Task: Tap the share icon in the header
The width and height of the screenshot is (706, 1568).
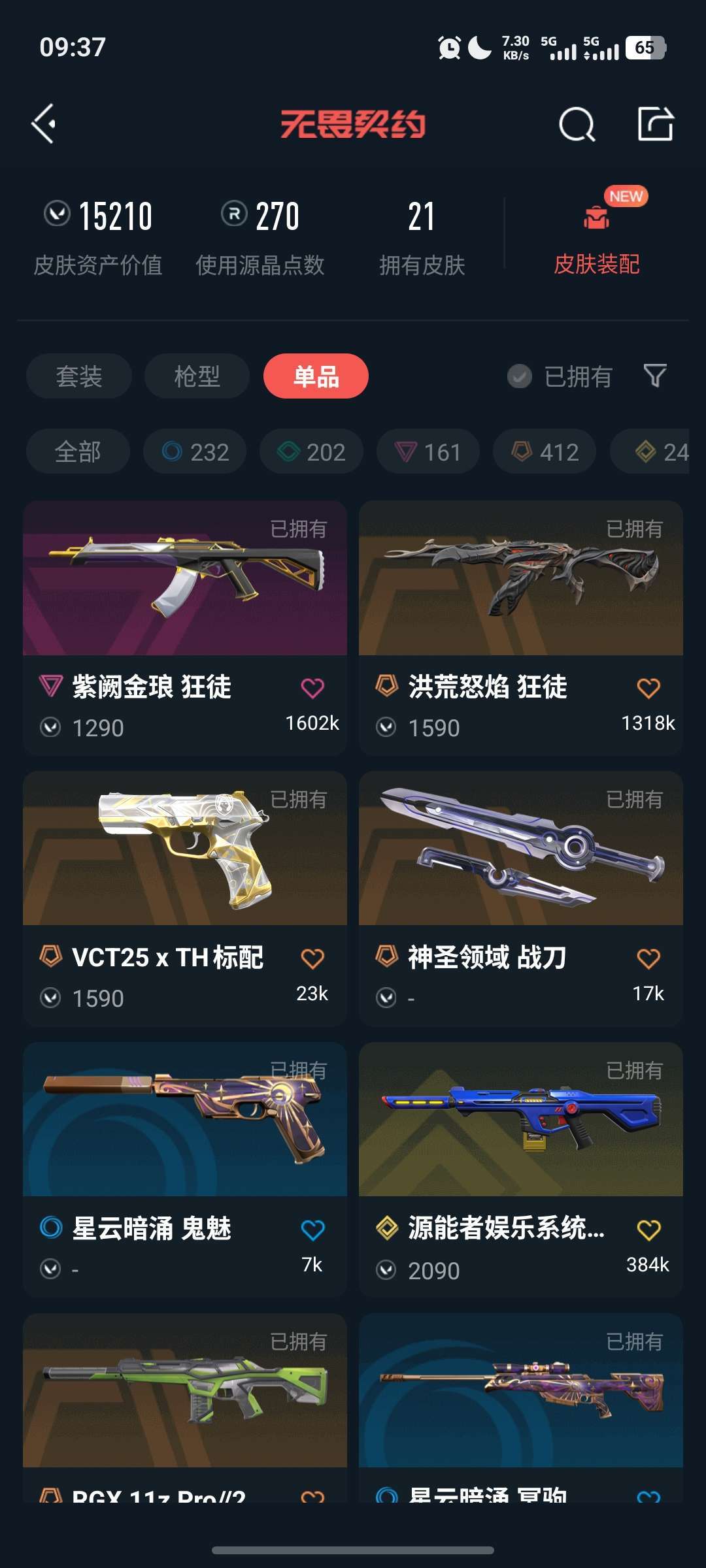Action: 656,123
